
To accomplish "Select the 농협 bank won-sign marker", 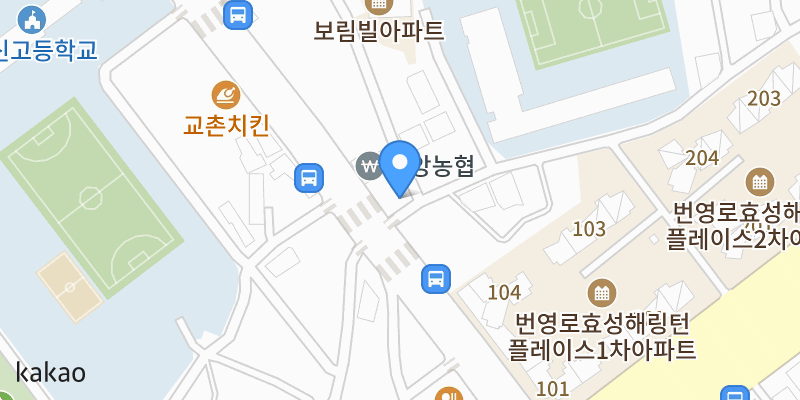I will click(x=370, y=166).
